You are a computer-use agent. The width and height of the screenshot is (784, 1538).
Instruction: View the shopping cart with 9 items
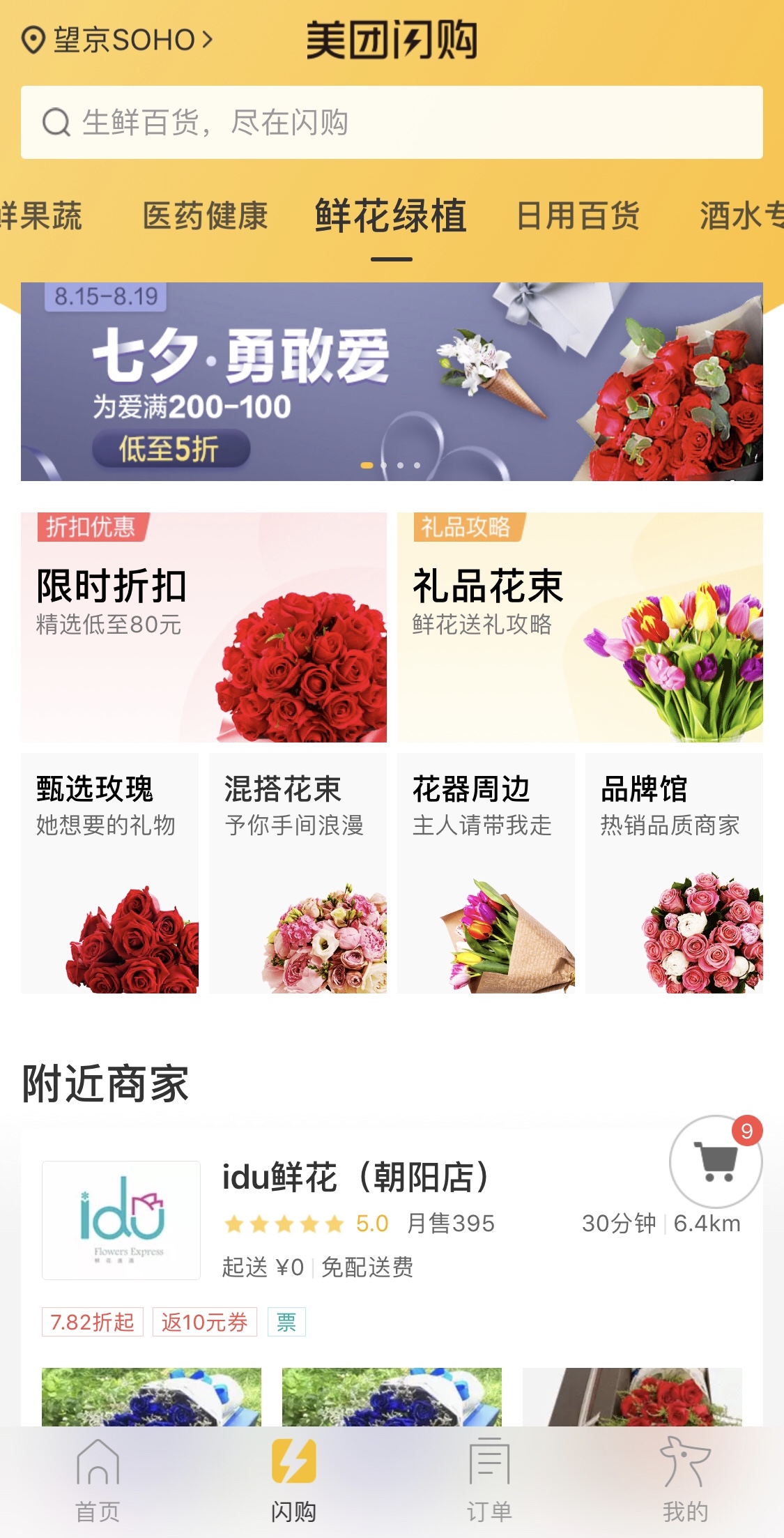[x=716, y=1162]
